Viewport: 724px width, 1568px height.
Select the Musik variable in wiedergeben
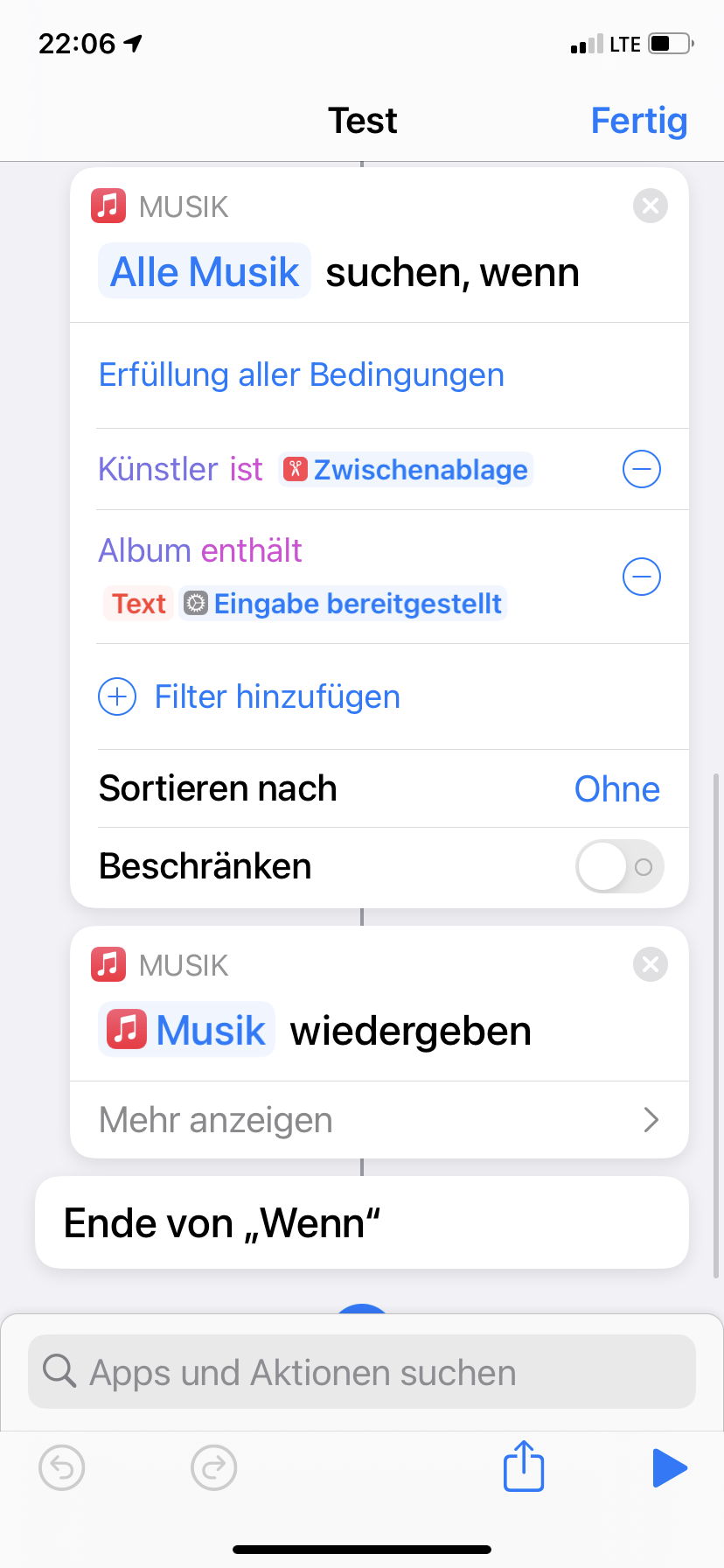click(187, 1031)
